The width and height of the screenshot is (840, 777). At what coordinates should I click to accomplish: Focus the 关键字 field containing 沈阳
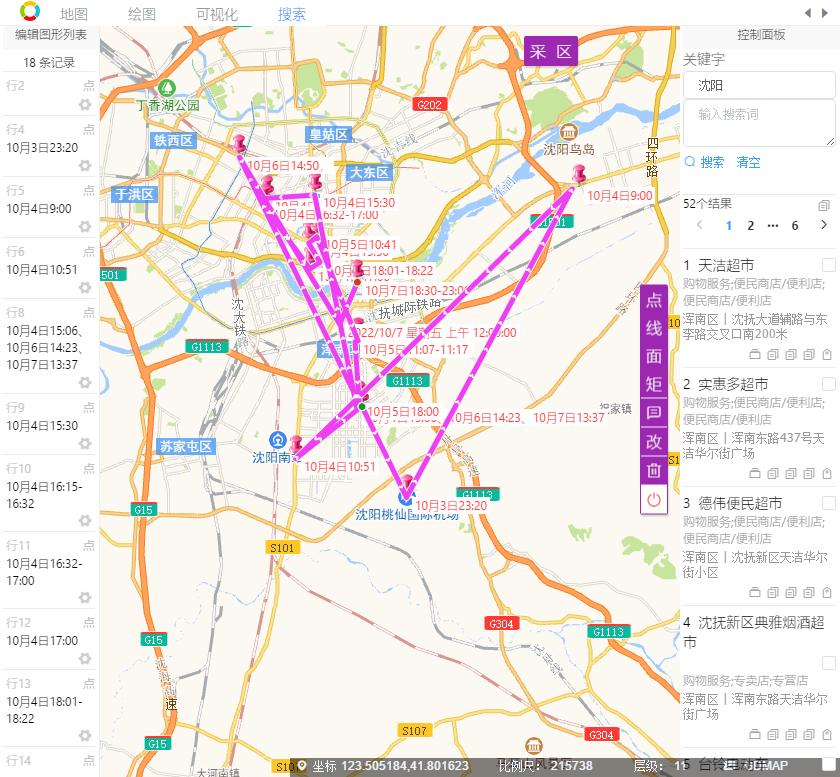pyautogui.click(x=758, y=85)
